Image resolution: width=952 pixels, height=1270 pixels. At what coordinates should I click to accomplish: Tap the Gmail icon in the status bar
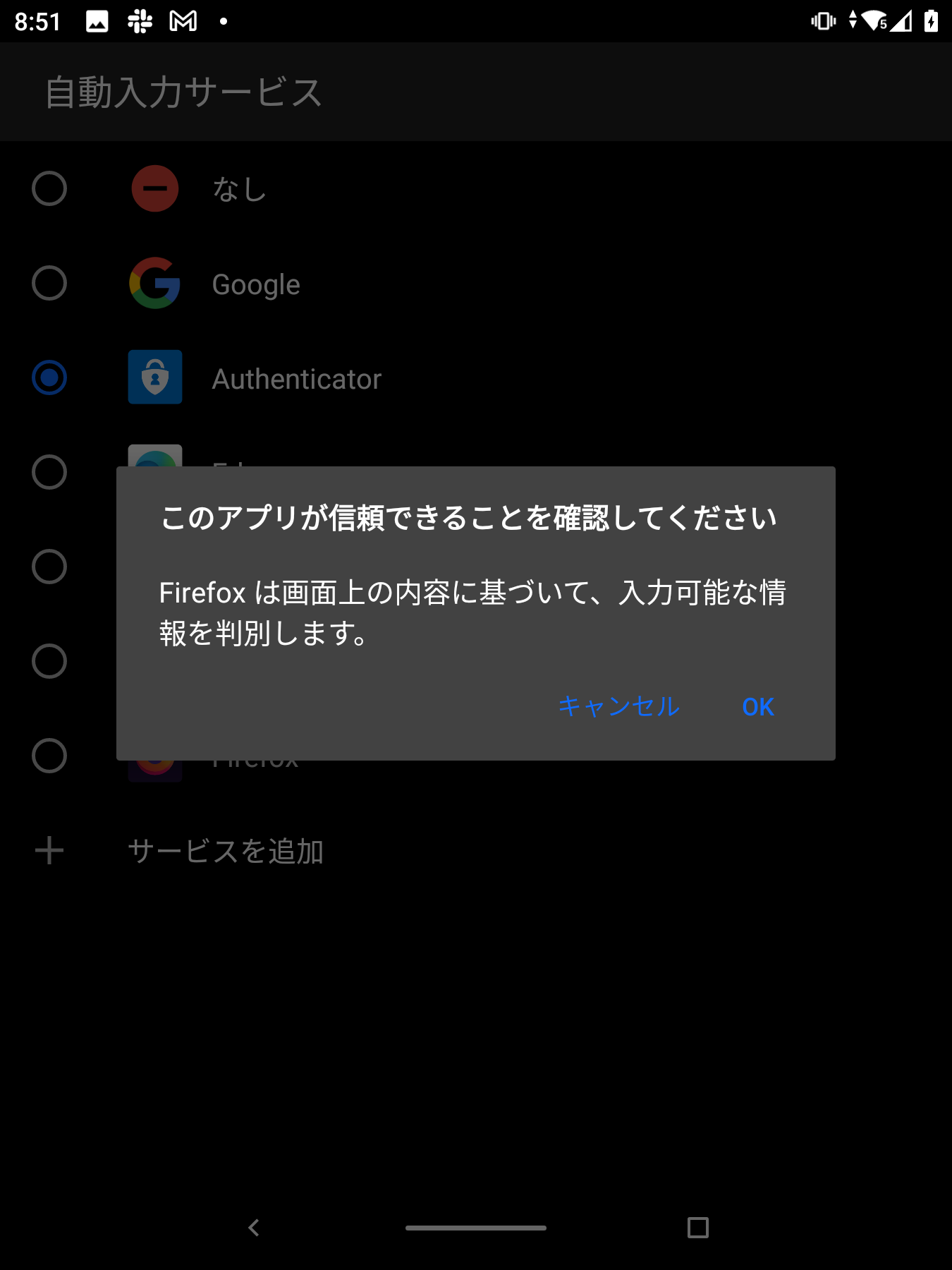point(183,21)
